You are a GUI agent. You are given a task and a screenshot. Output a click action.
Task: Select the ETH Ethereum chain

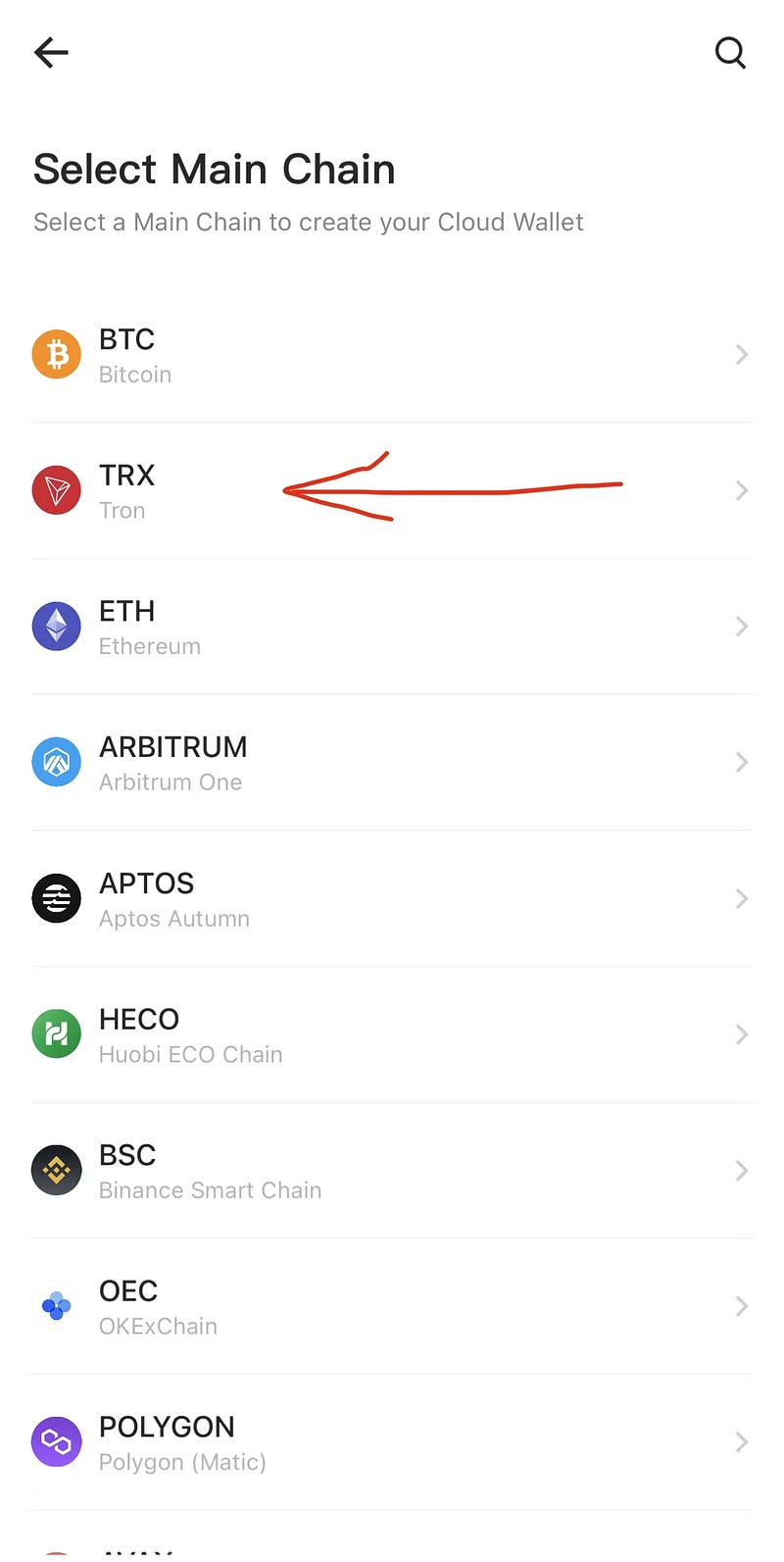[392, 627]
